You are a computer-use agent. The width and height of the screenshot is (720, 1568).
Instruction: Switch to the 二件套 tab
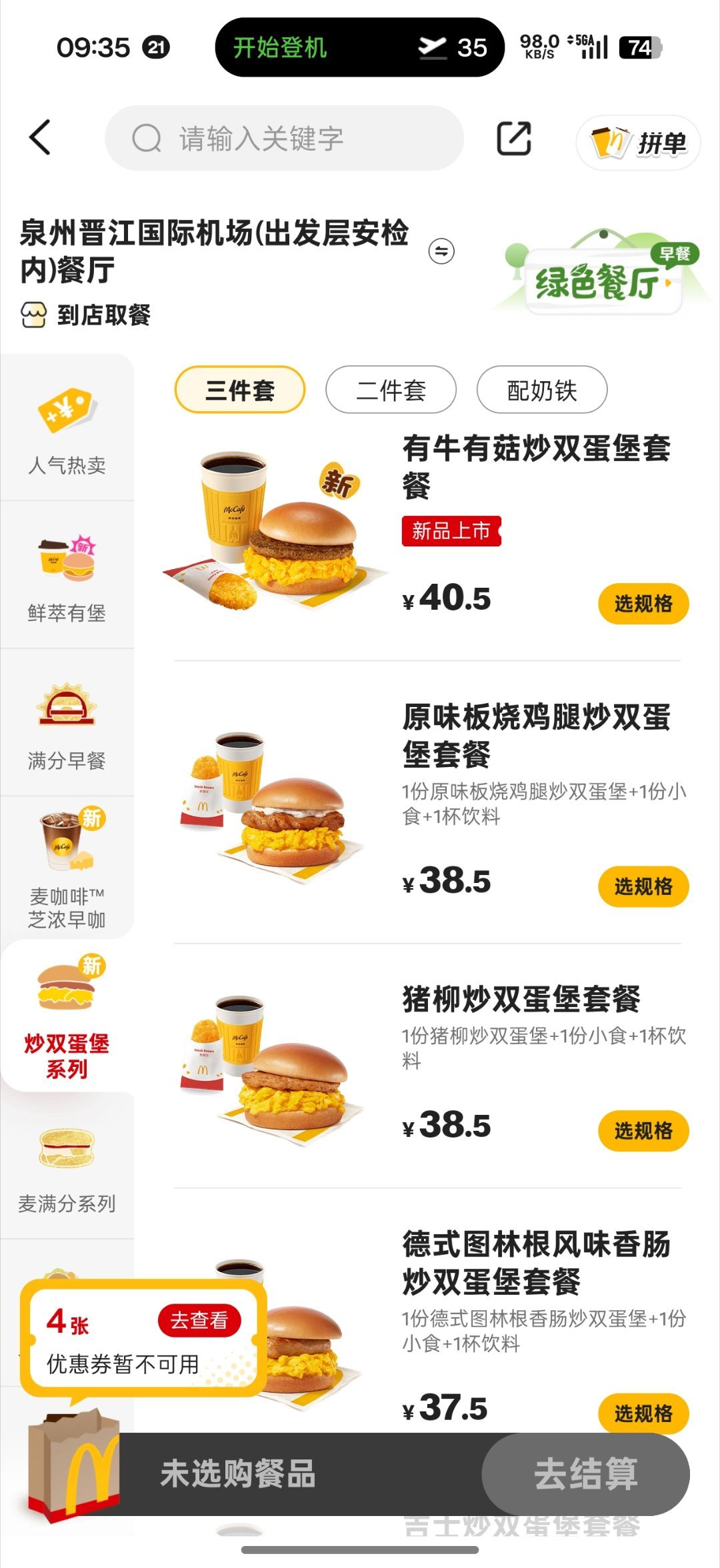pos(390,390)
